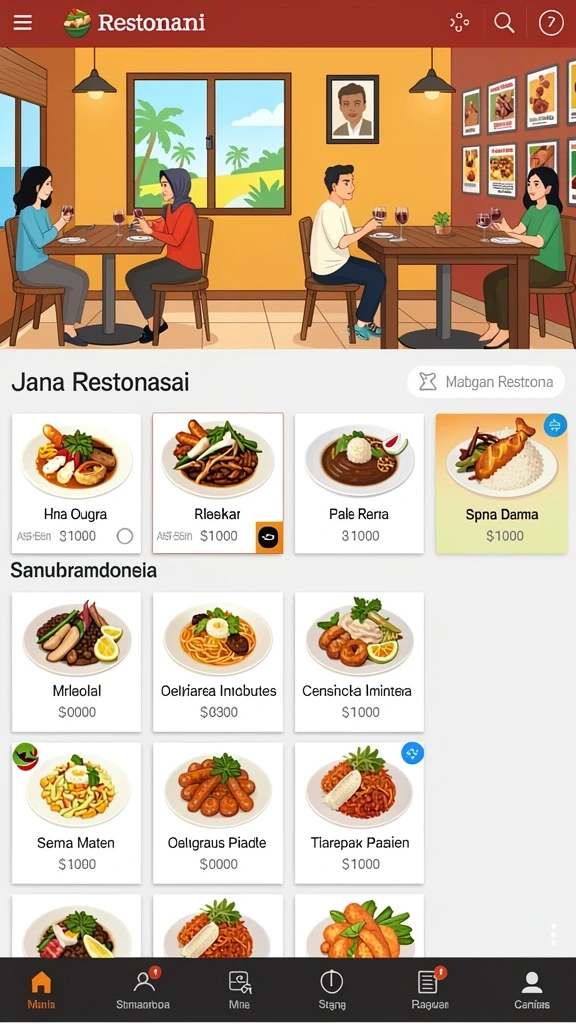Select the radio circle on Hna Ougra

click(125, 536)
